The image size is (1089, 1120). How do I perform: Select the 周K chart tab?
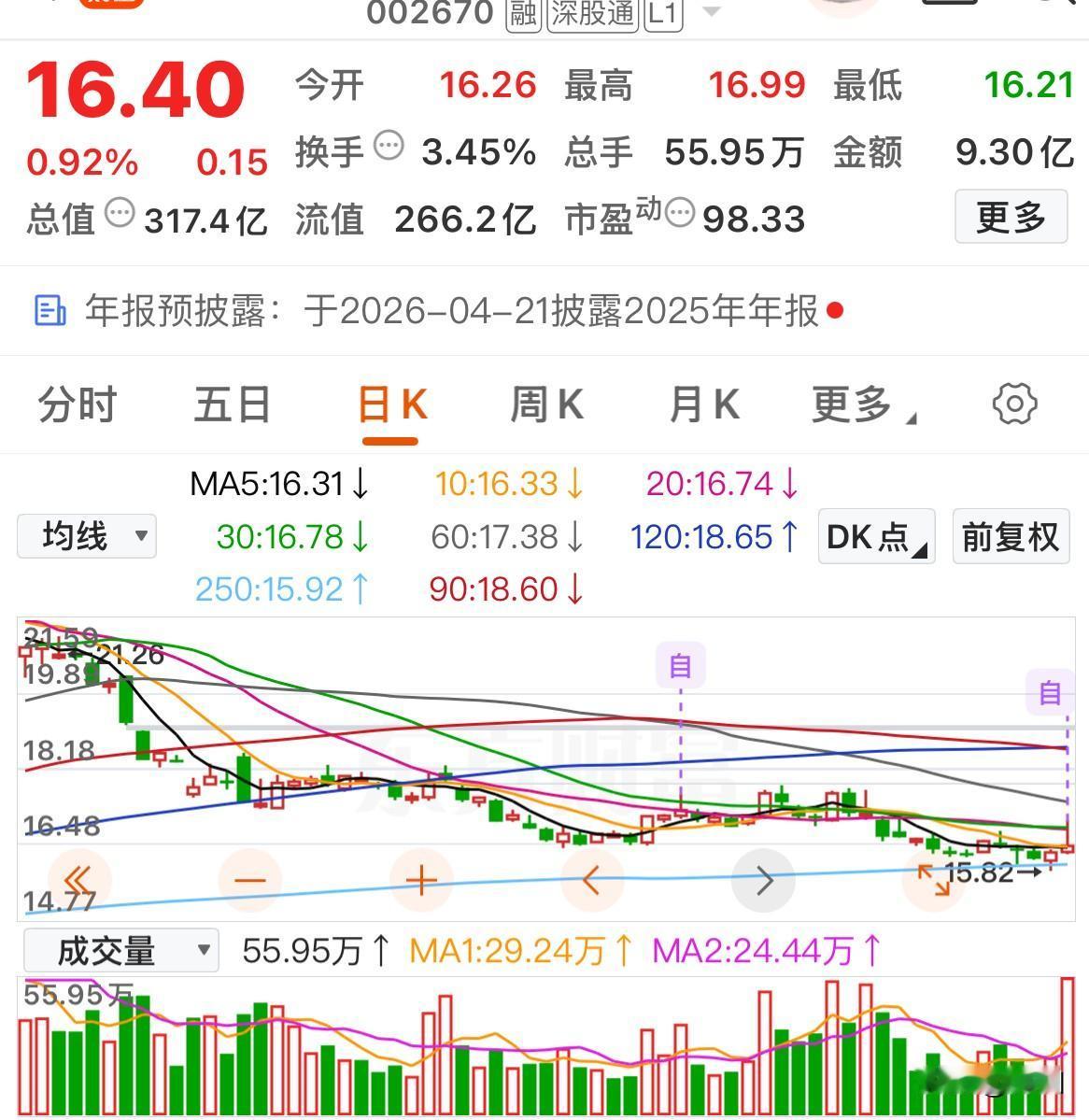point(546,405)
